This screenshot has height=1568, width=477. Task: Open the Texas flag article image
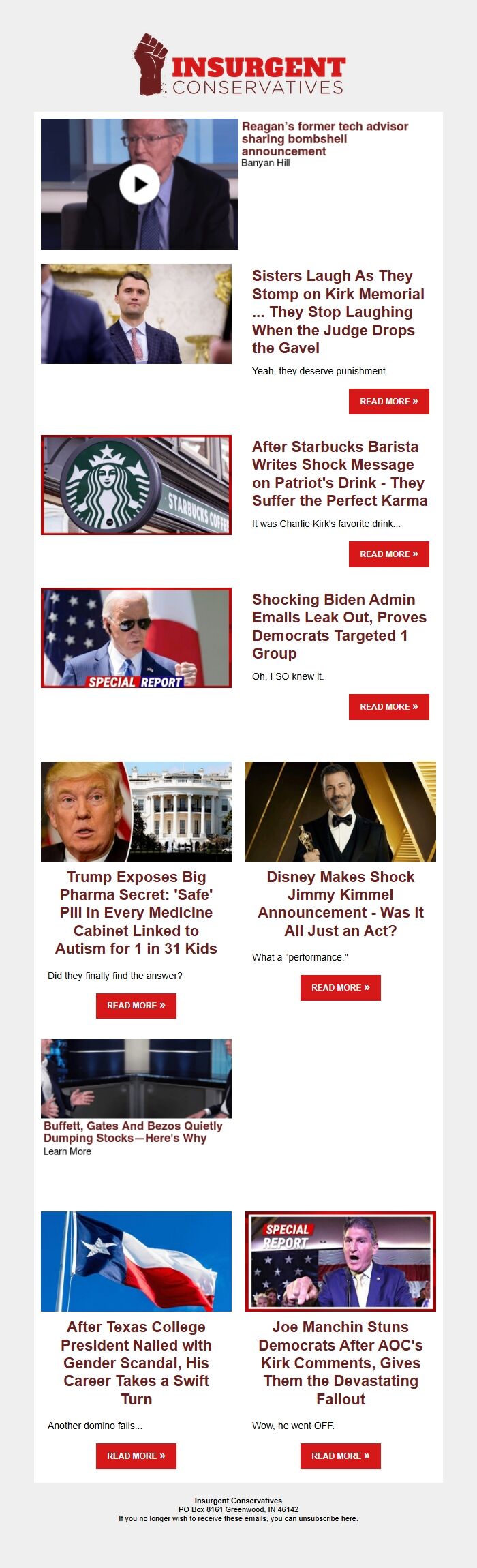(x=136, y=1261)
